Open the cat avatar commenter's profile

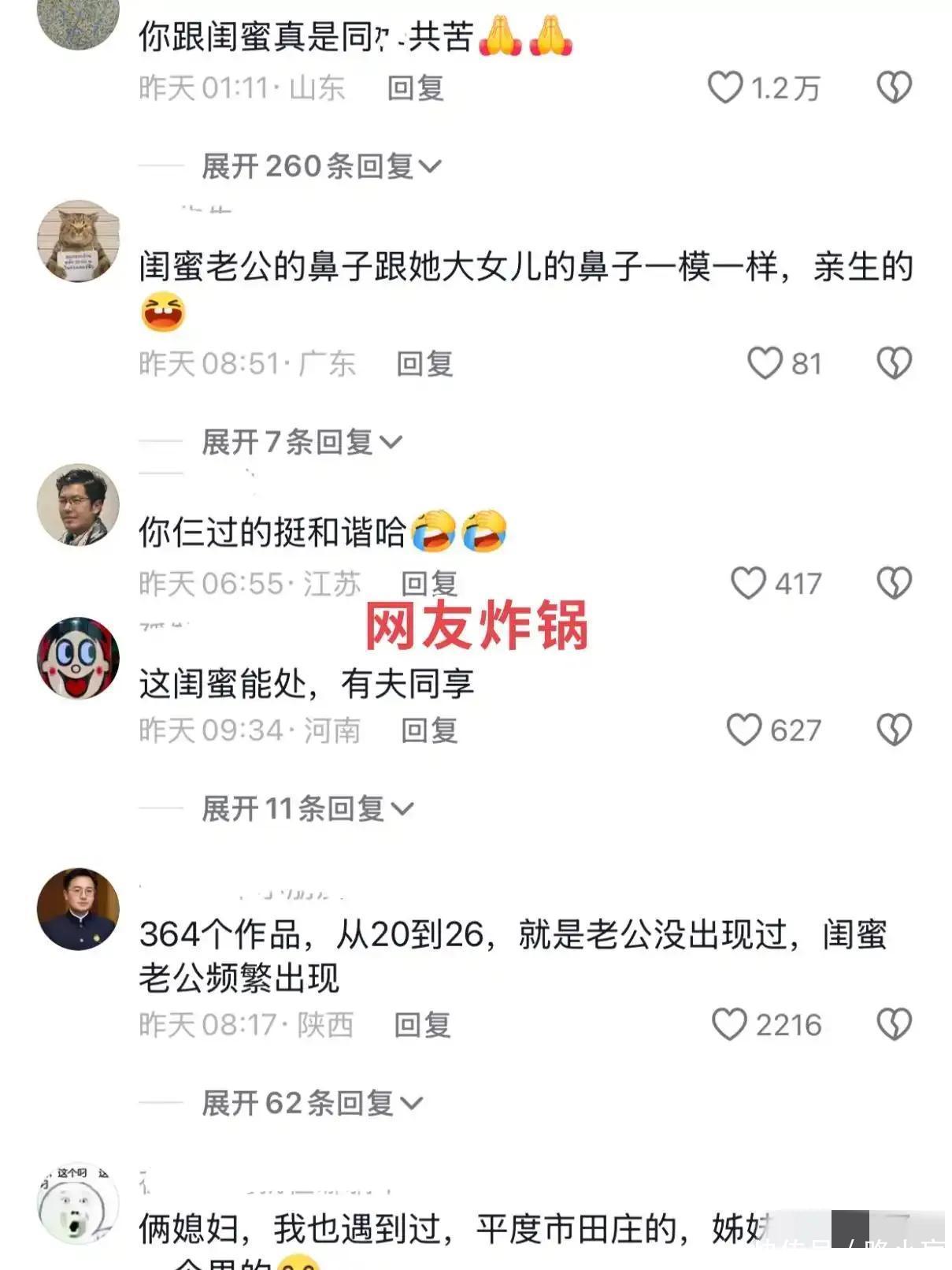point(78,240)
